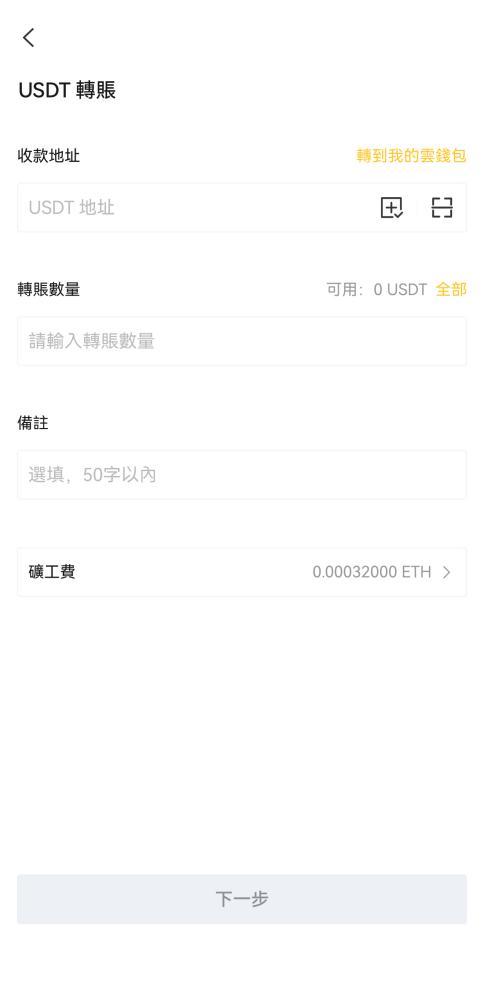
Task: Open the address book icon
Action: point(391,207)
